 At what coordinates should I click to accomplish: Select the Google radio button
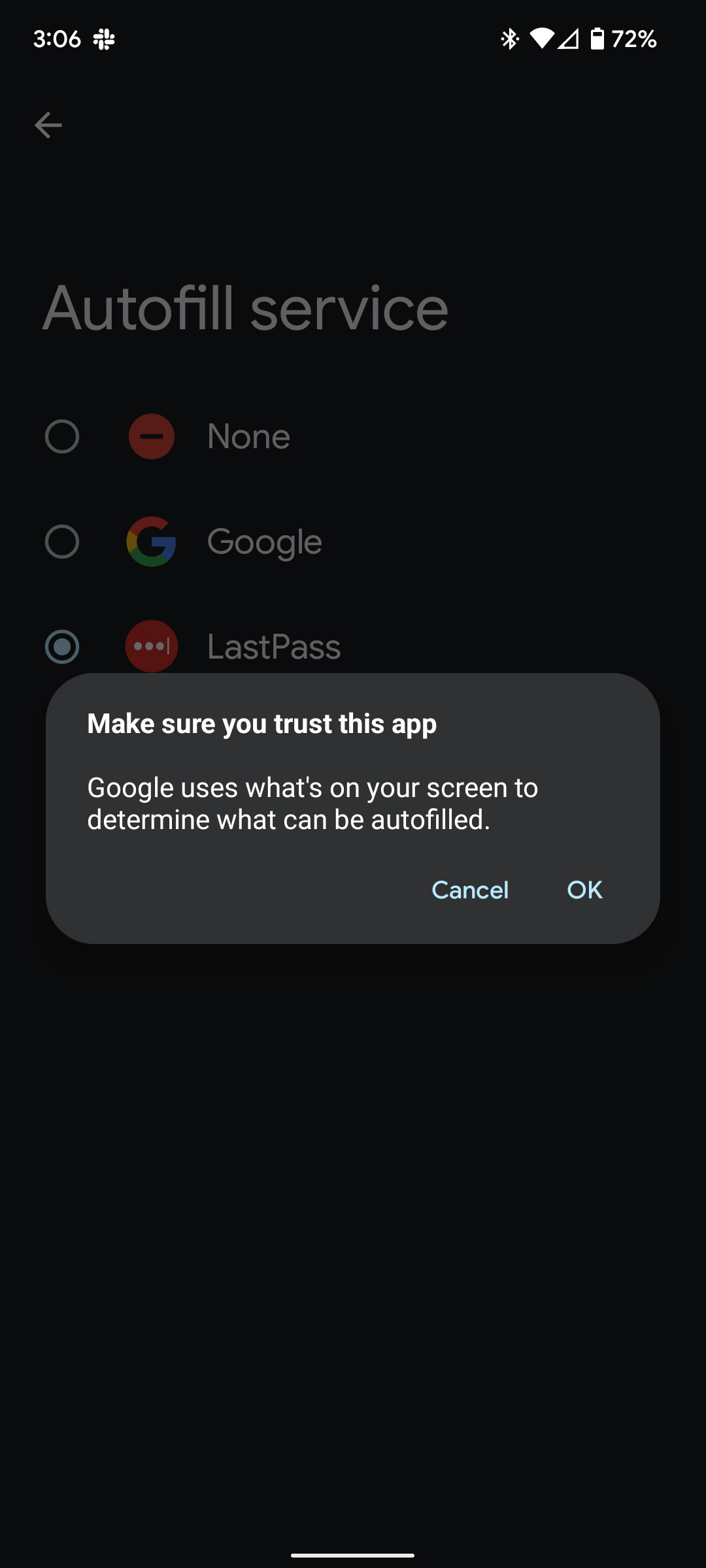pyautogui.click(x=61, y=541)
